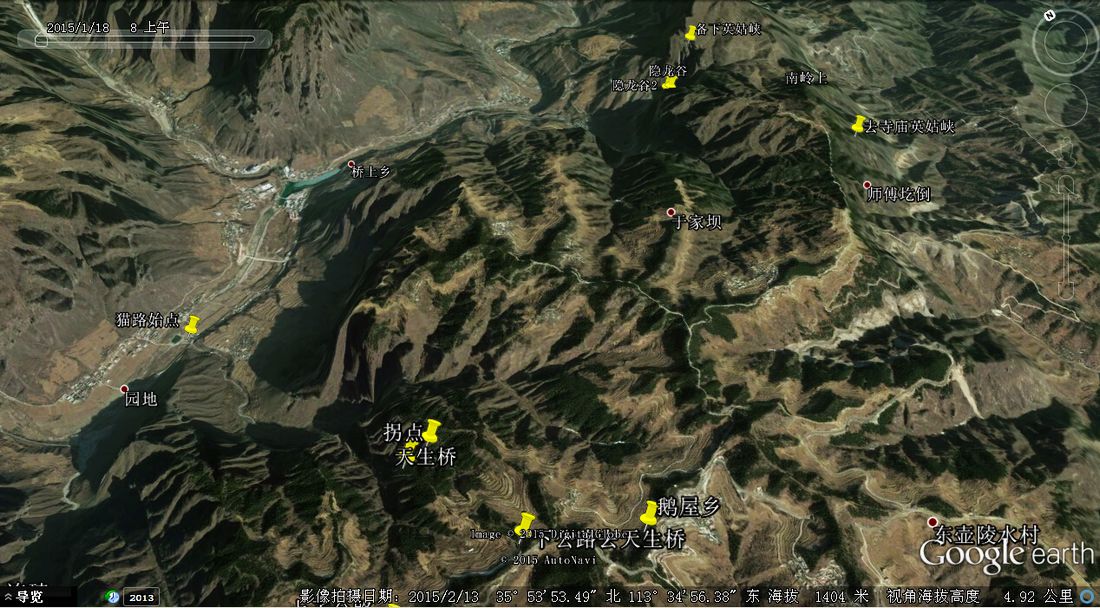Open historical imagery clock icon
The image size is (1100, 608).
113,597
